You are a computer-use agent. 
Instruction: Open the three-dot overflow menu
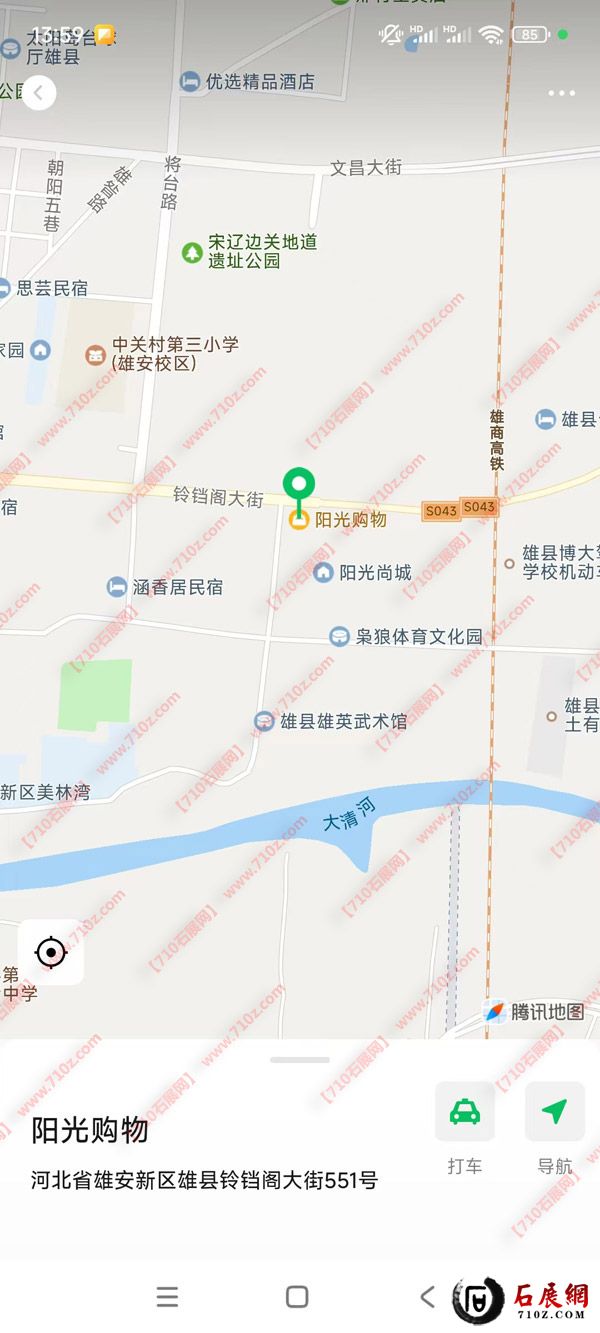point(561,94)
